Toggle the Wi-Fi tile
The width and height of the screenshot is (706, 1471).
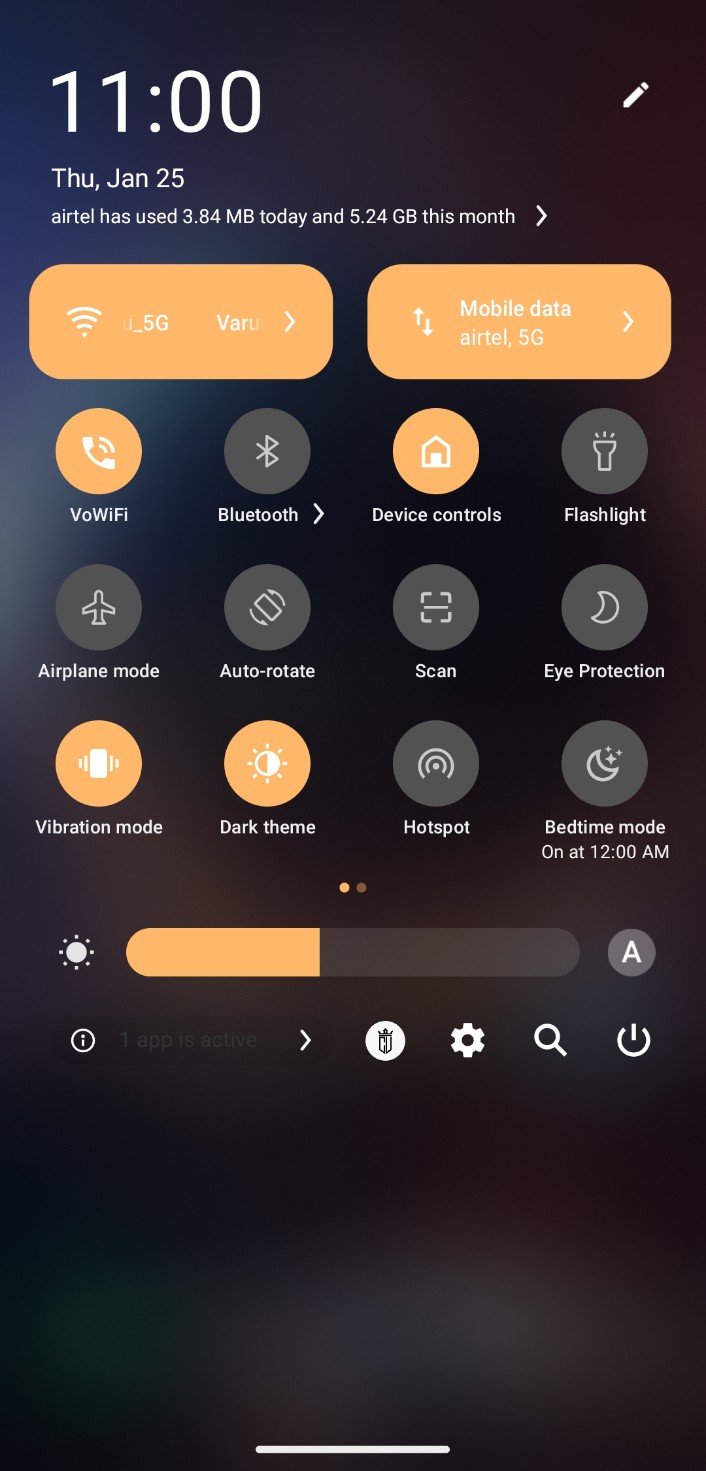84,322
